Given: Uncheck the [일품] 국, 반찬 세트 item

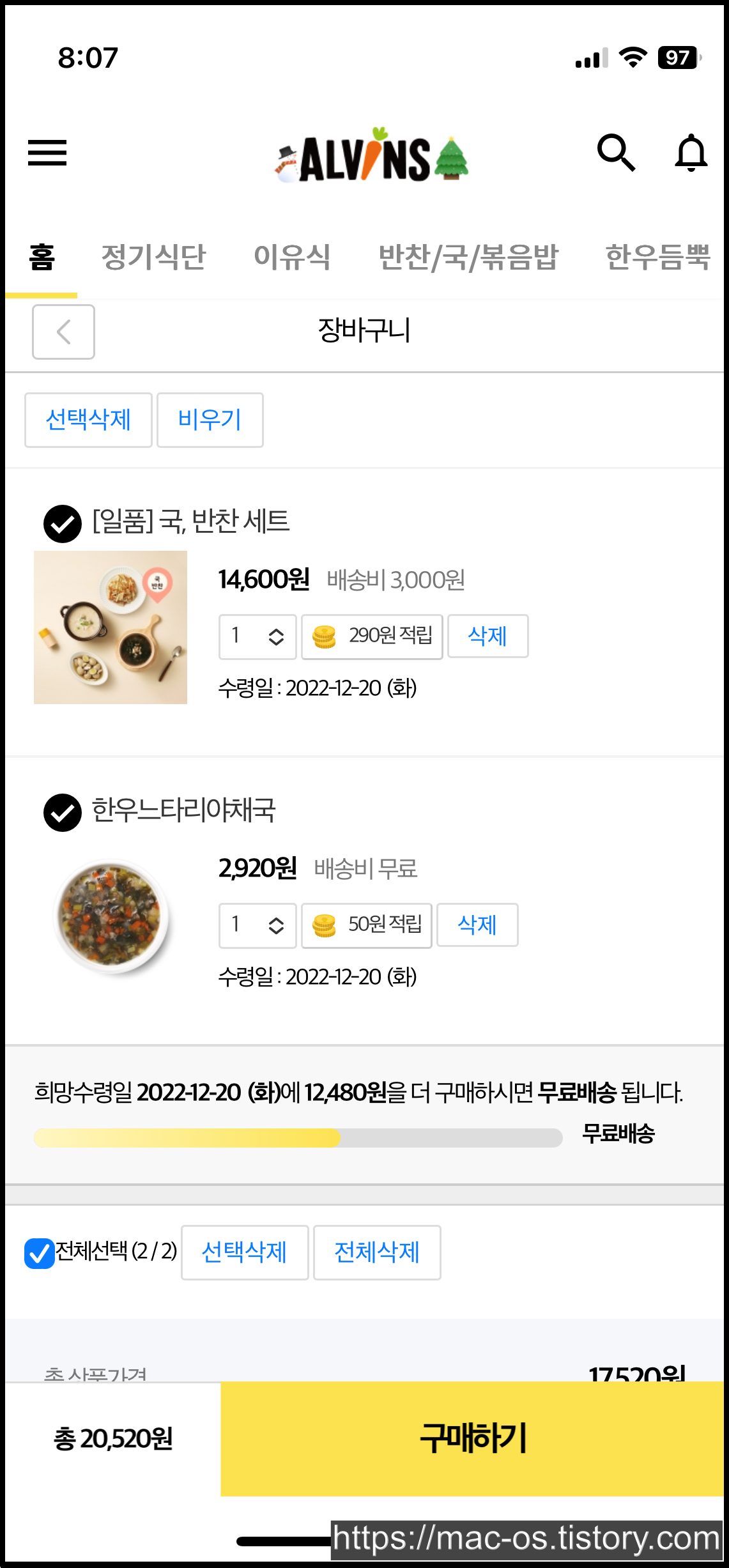Looking at the screenshot, I should 63,523.
